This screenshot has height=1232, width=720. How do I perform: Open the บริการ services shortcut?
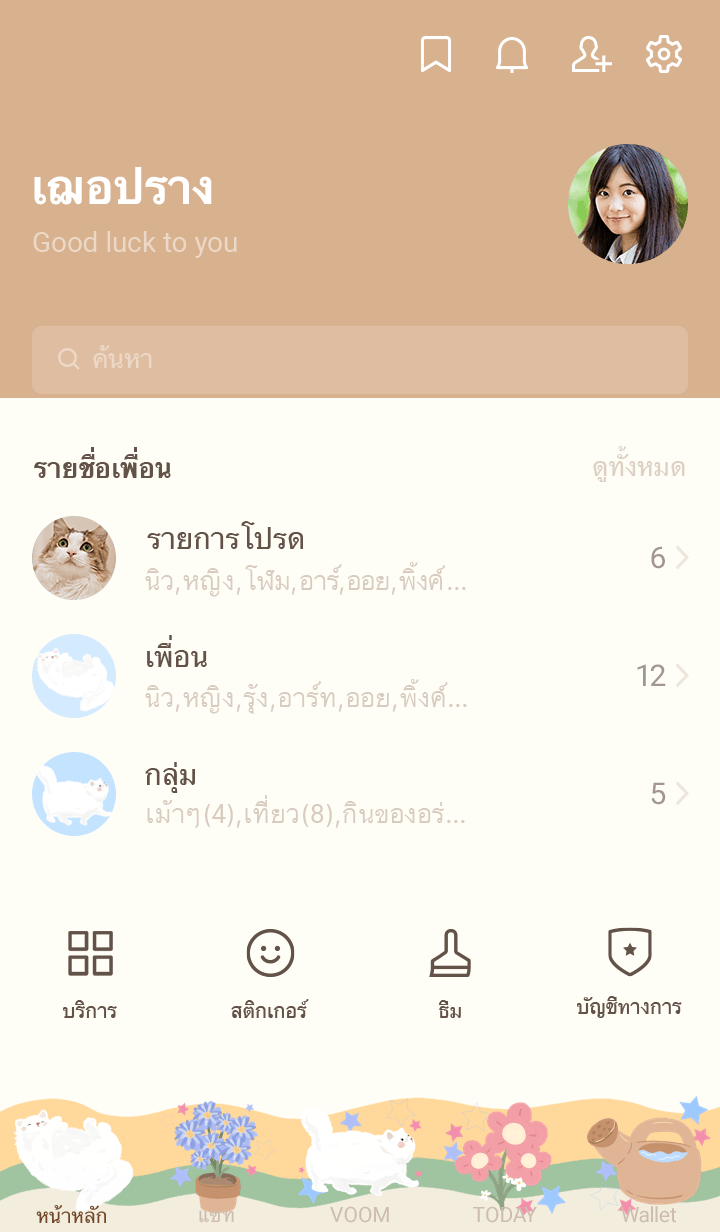(90, 974)
